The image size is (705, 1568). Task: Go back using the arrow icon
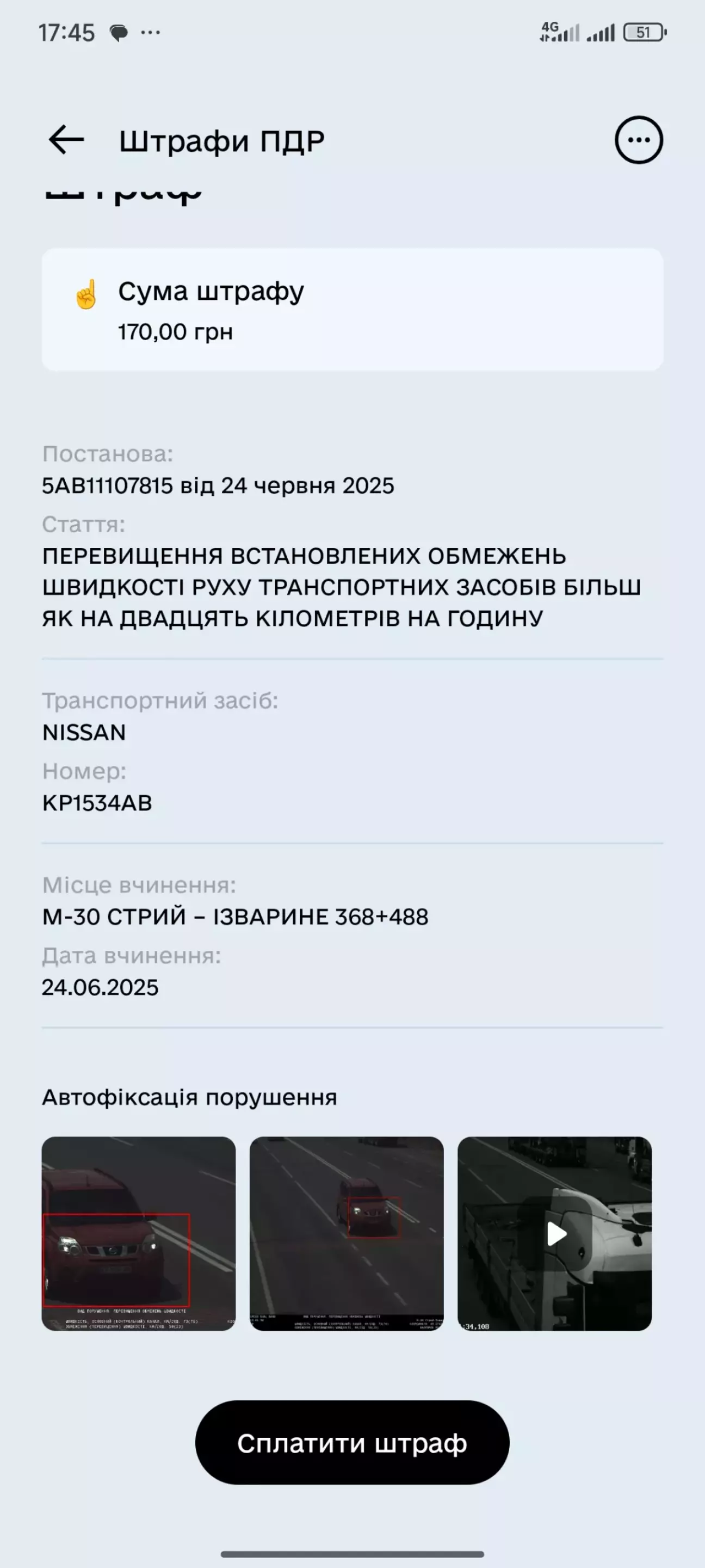tap(66, 140)
